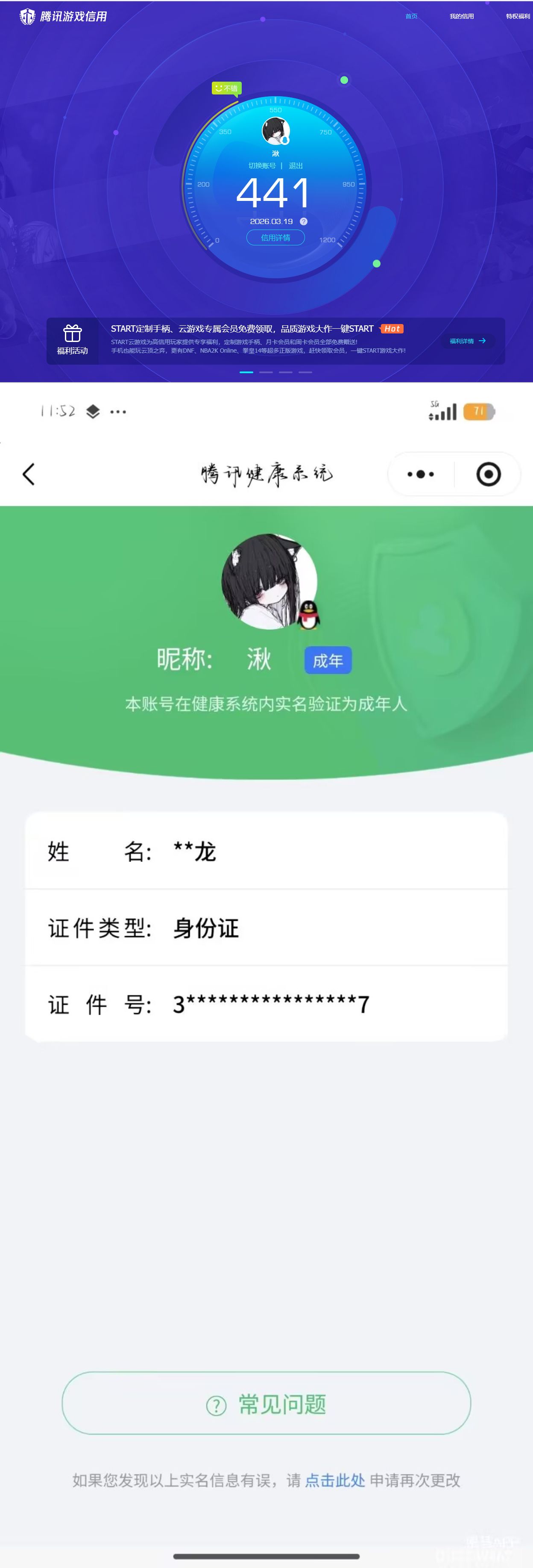Close the mini program with circle icon

click(x=488, y=474)
